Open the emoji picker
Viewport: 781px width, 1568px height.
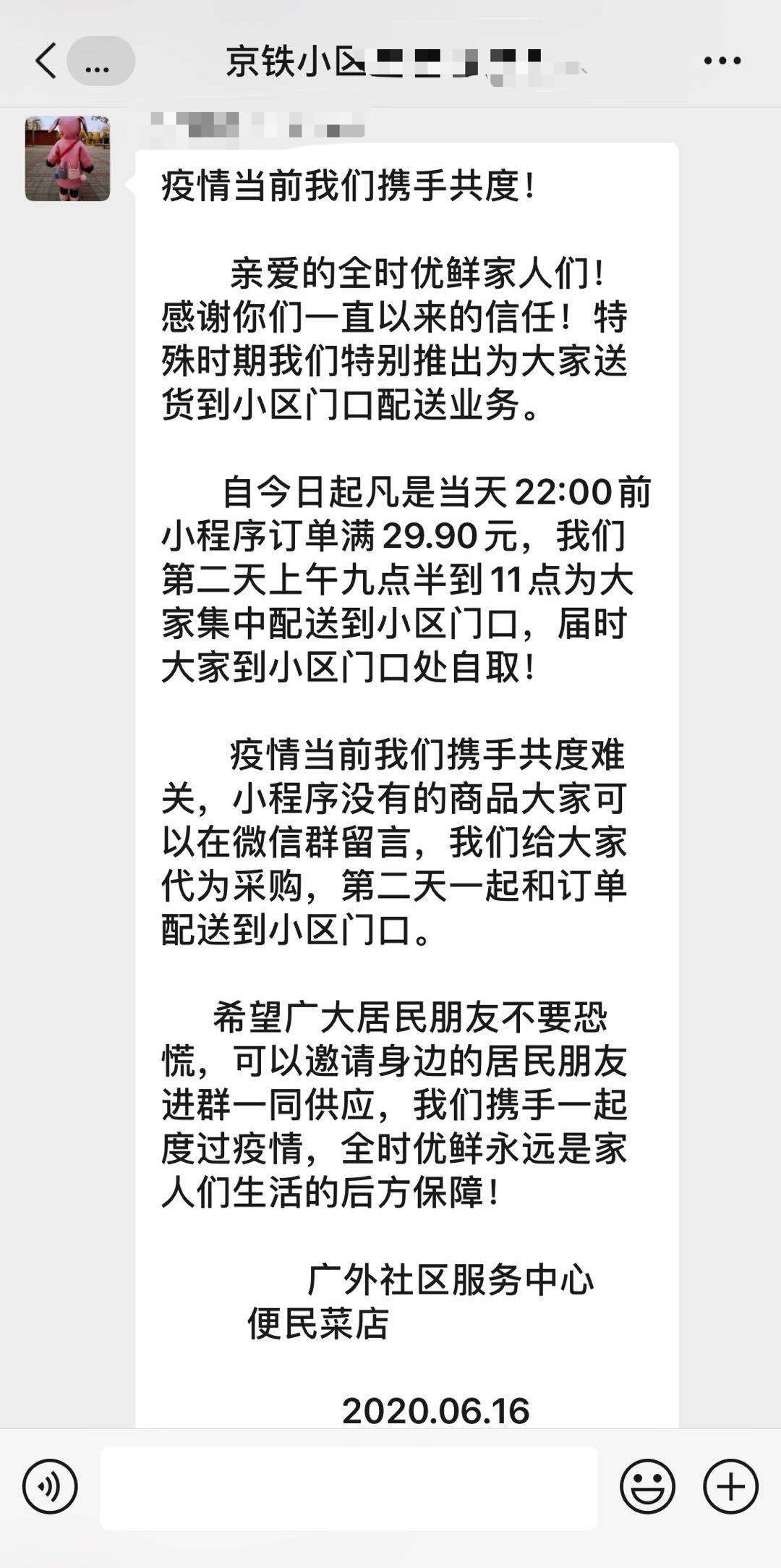coord(647,1487)
